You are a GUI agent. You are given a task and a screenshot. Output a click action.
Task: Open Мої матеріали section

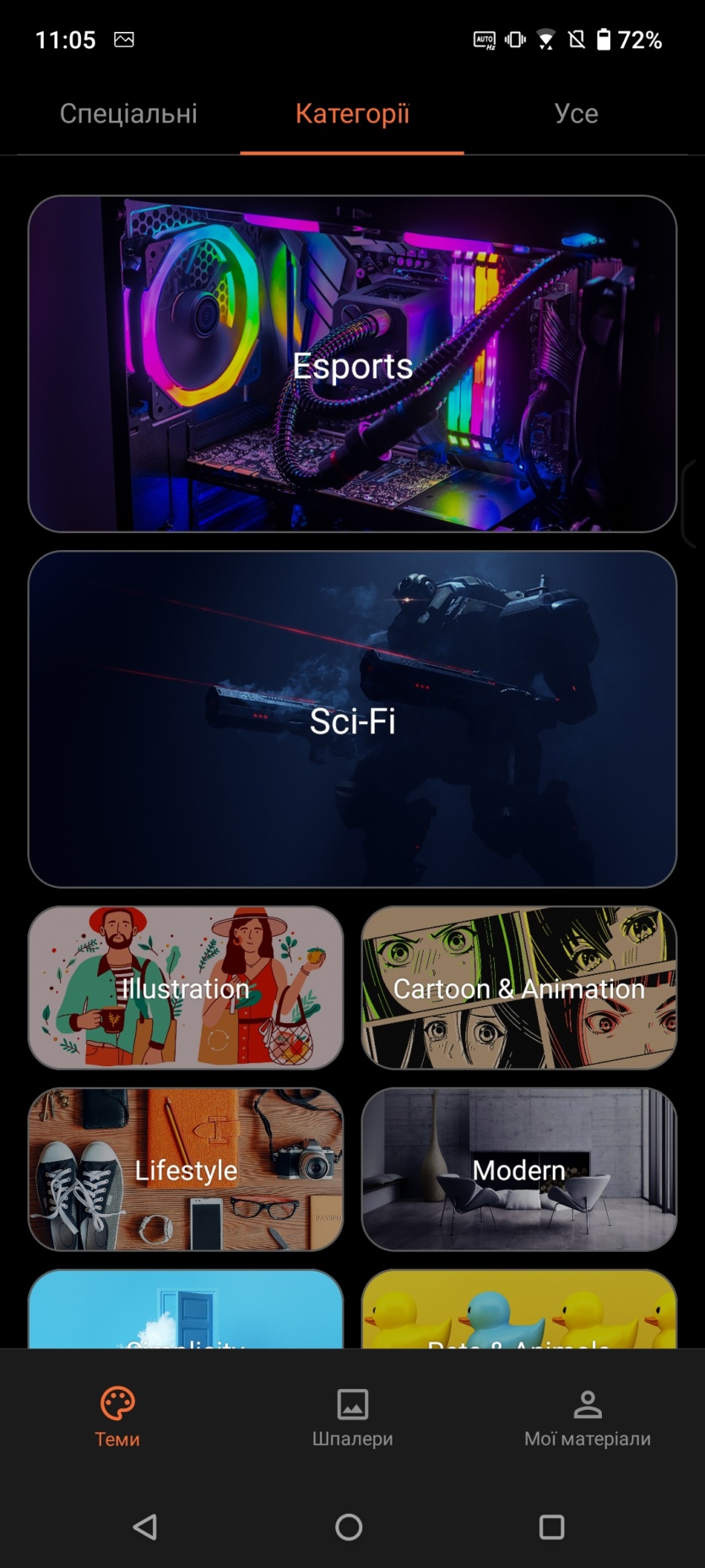[587, 1418]
